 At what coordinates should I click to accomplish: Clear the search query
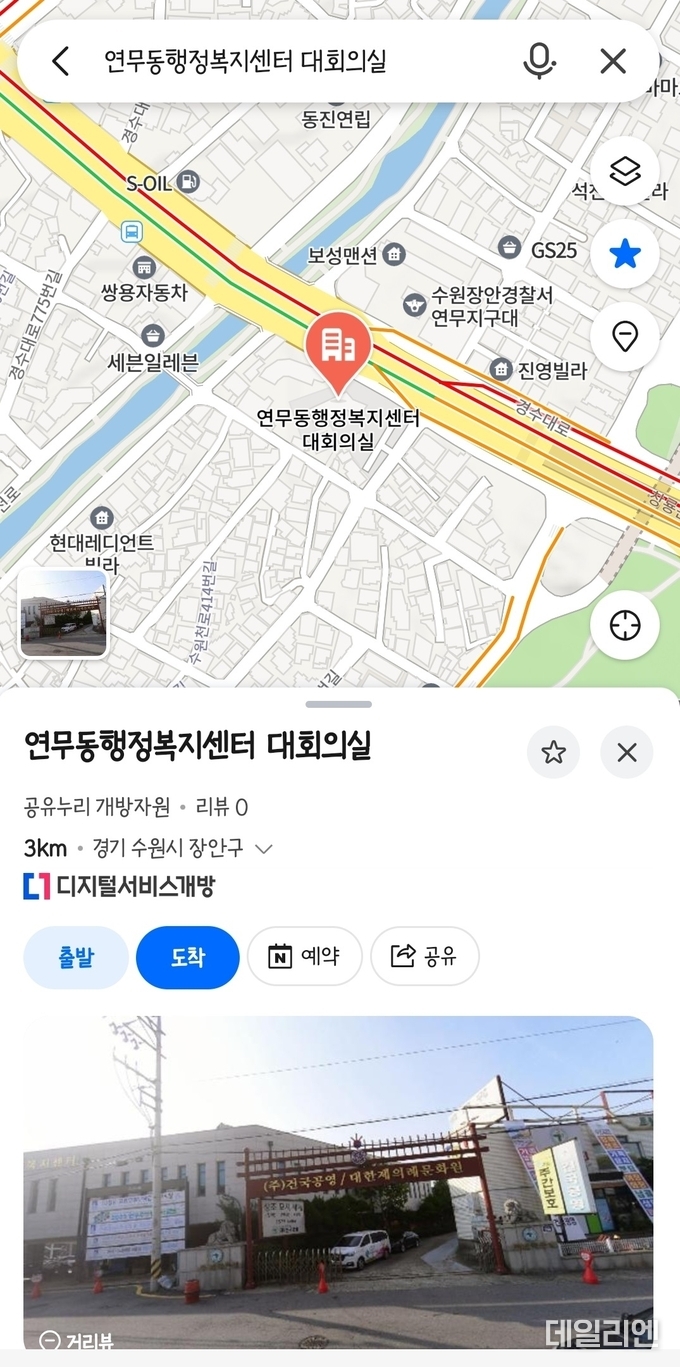(x=613, y=61)
